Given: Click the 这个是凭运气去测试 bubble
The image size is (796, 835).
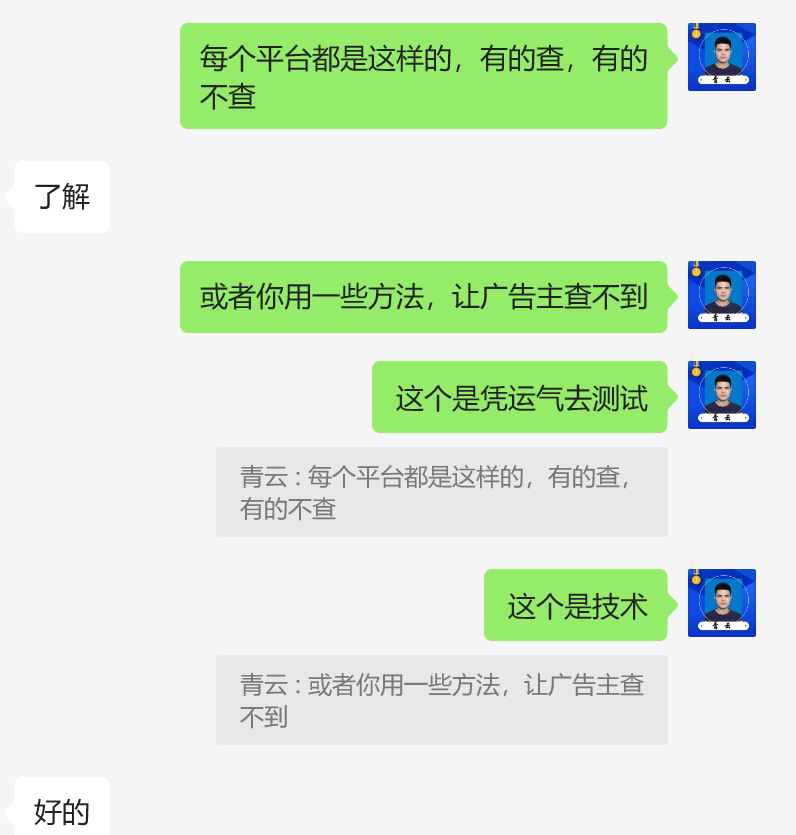Looking at the screenshot, I should [519, 396].
